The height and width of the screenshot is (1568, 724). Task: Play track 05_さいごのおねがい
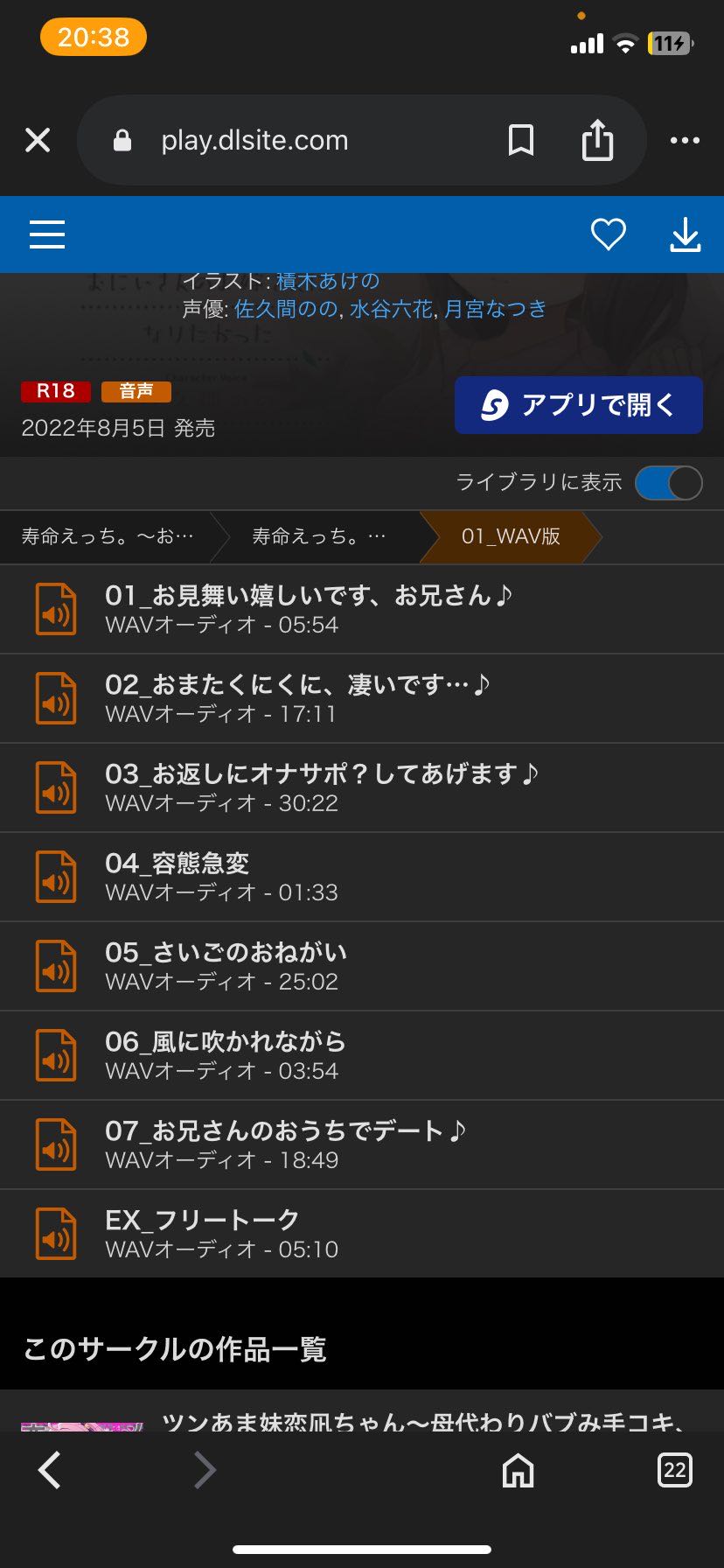362,966
